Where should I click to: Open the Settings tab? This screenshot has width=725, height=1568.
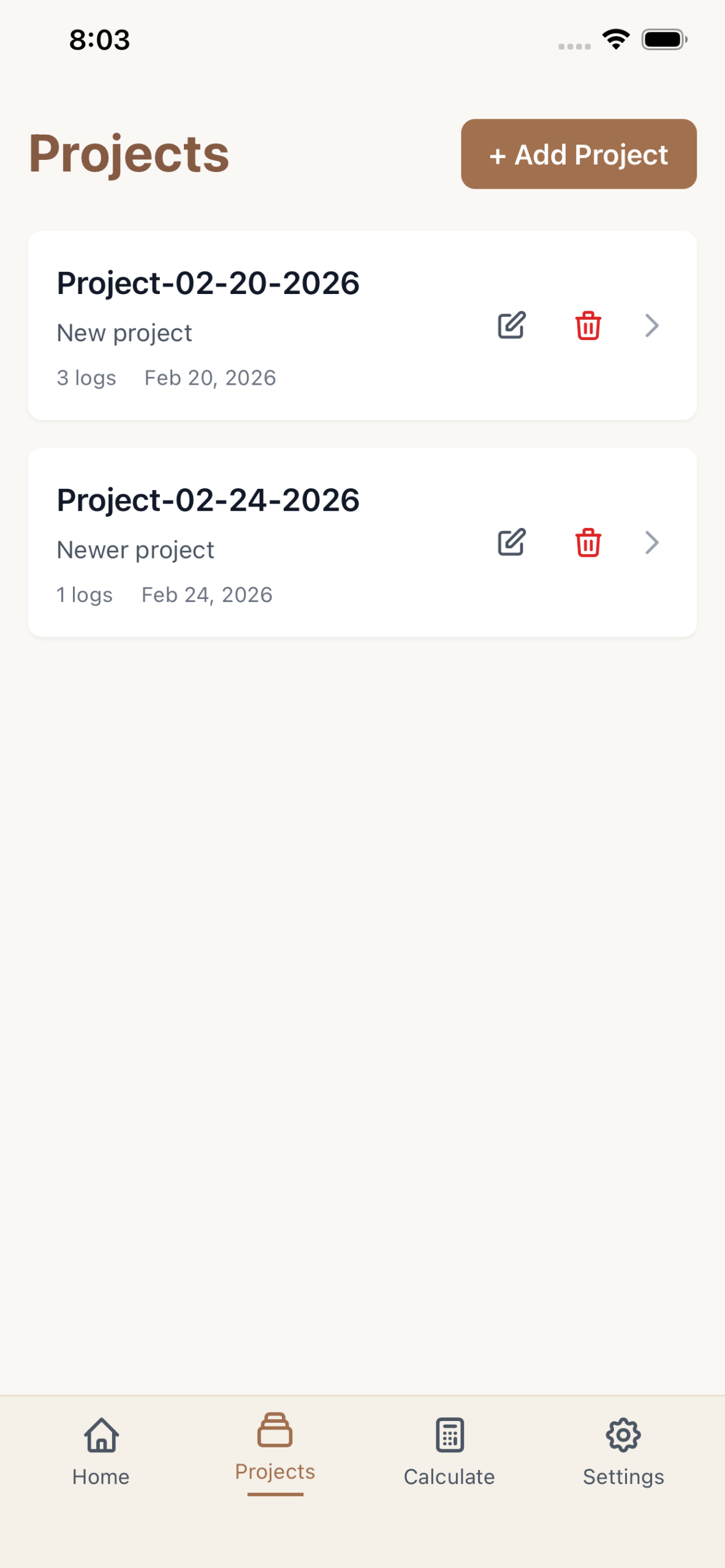(x=623, y=1450)
